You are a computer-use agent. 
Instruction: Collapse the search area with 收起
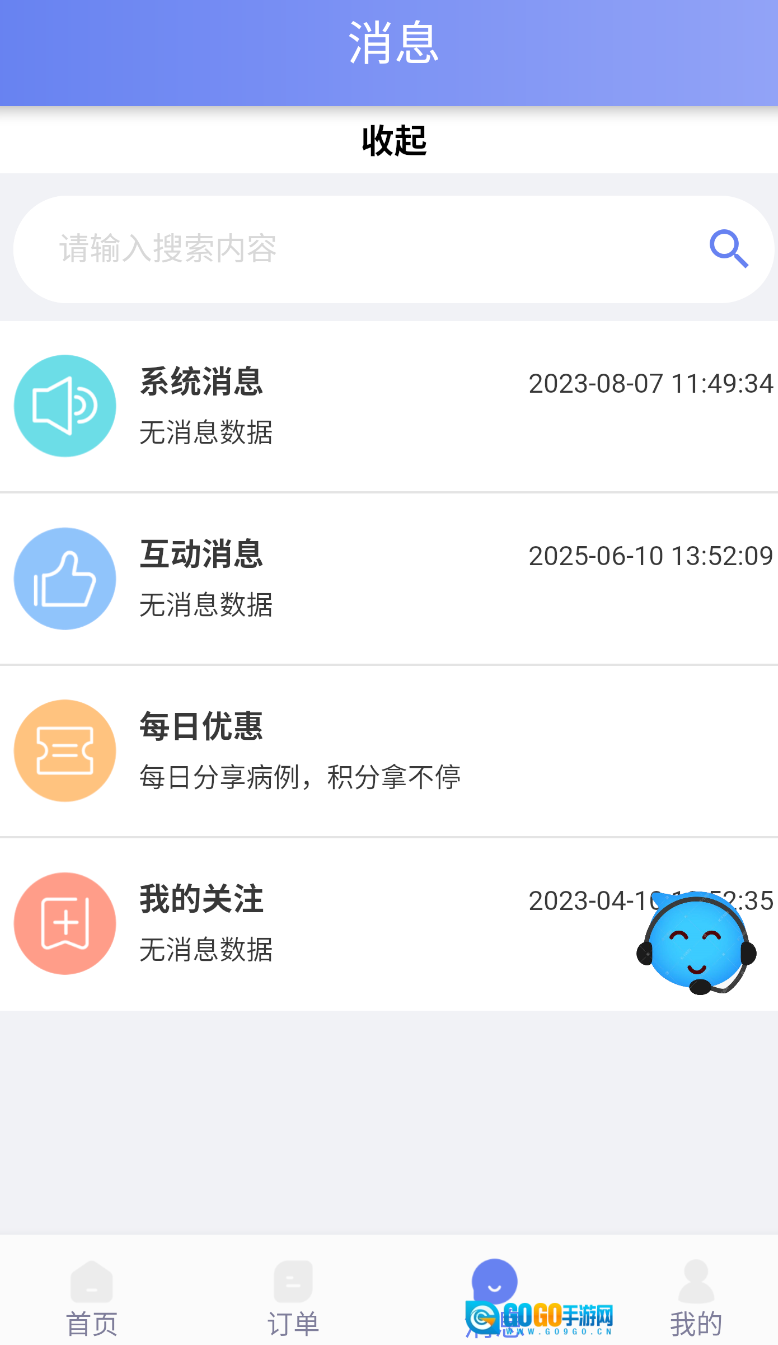click(394, 141)
